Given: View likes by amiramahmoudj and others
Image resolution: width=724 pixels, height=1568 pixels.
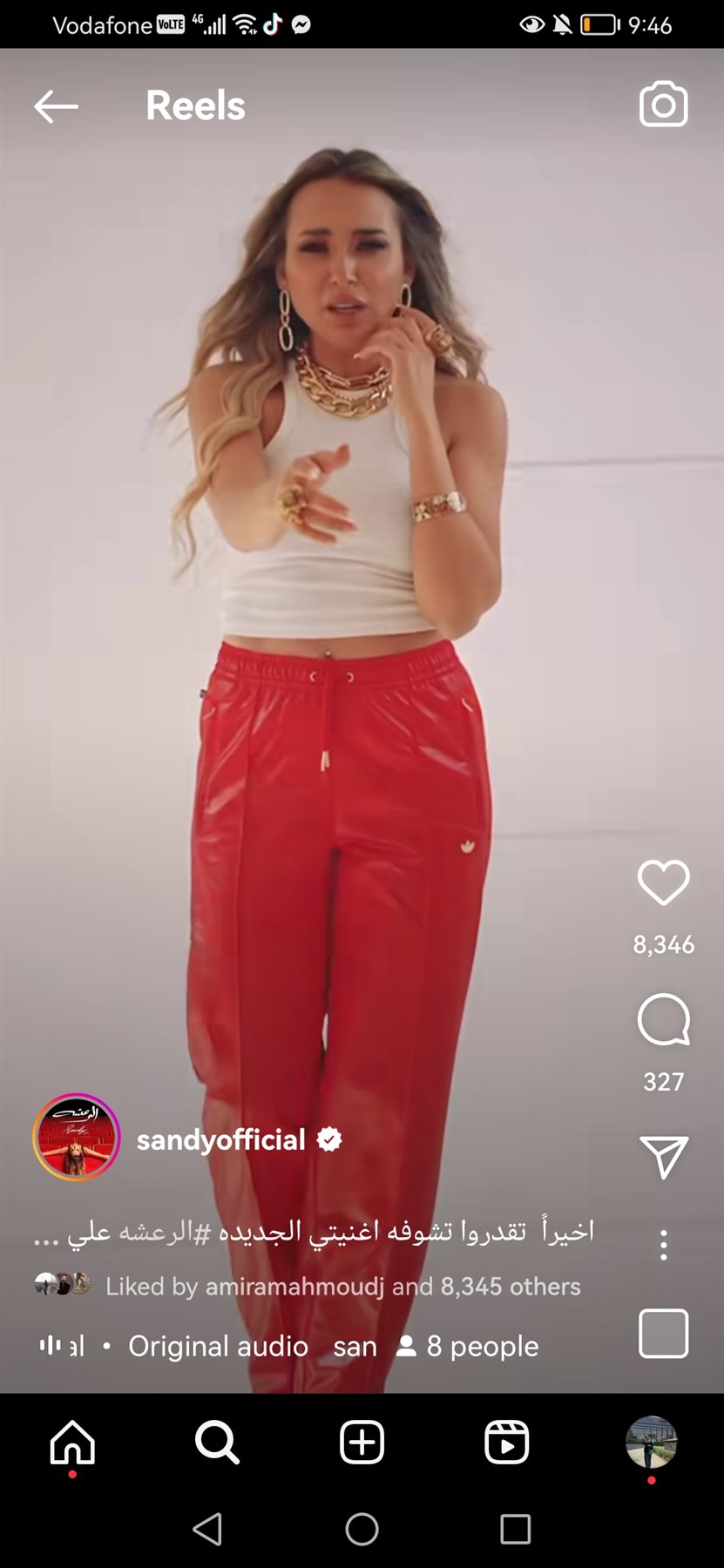Looking at the screenshot, I should (342, 1286).
